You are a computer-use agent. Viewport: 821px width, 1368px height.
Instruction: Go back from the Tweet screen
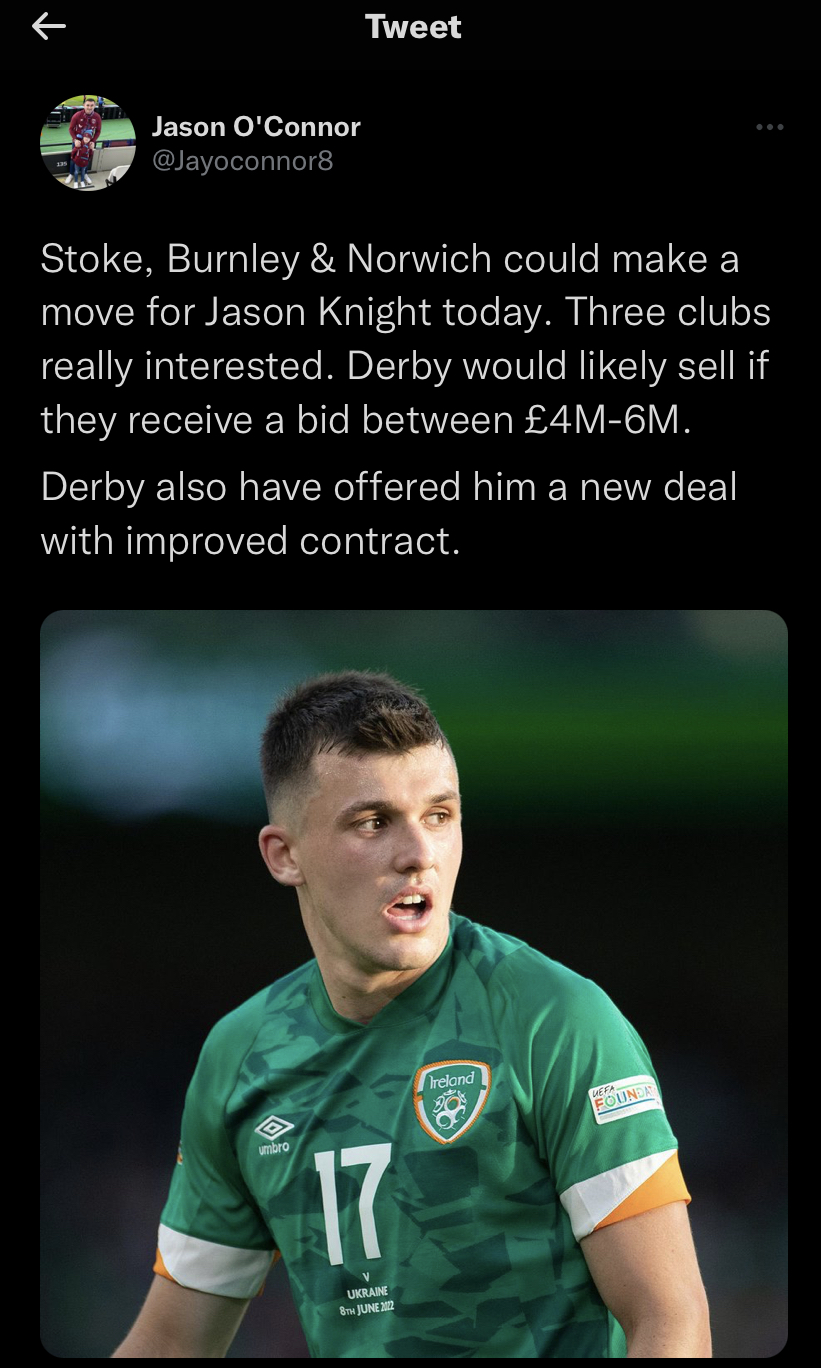pyautogui.click(x=48, y=28)
